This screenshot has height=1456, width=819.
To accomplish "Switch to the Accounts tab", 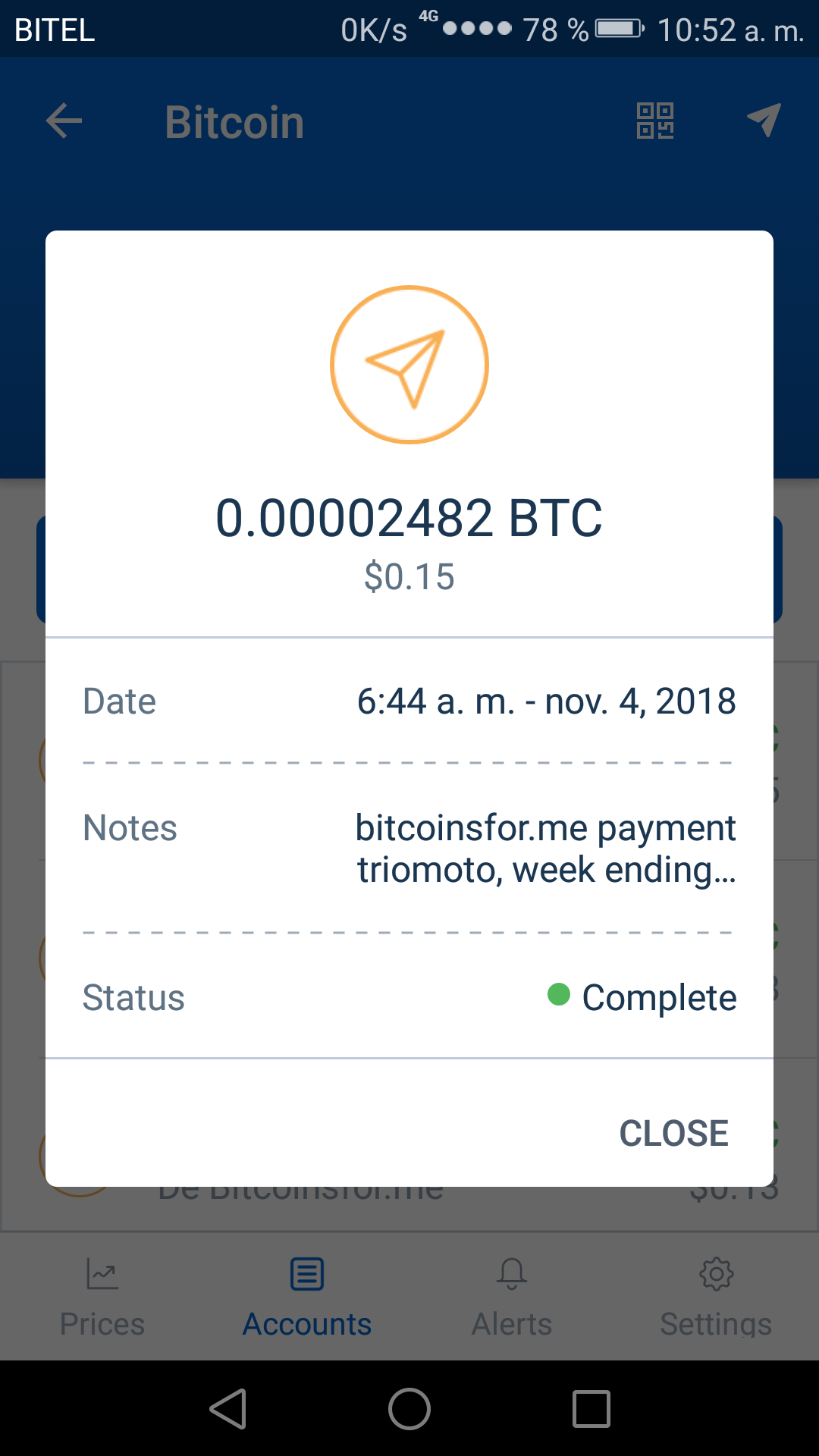I will (307, 1298).
